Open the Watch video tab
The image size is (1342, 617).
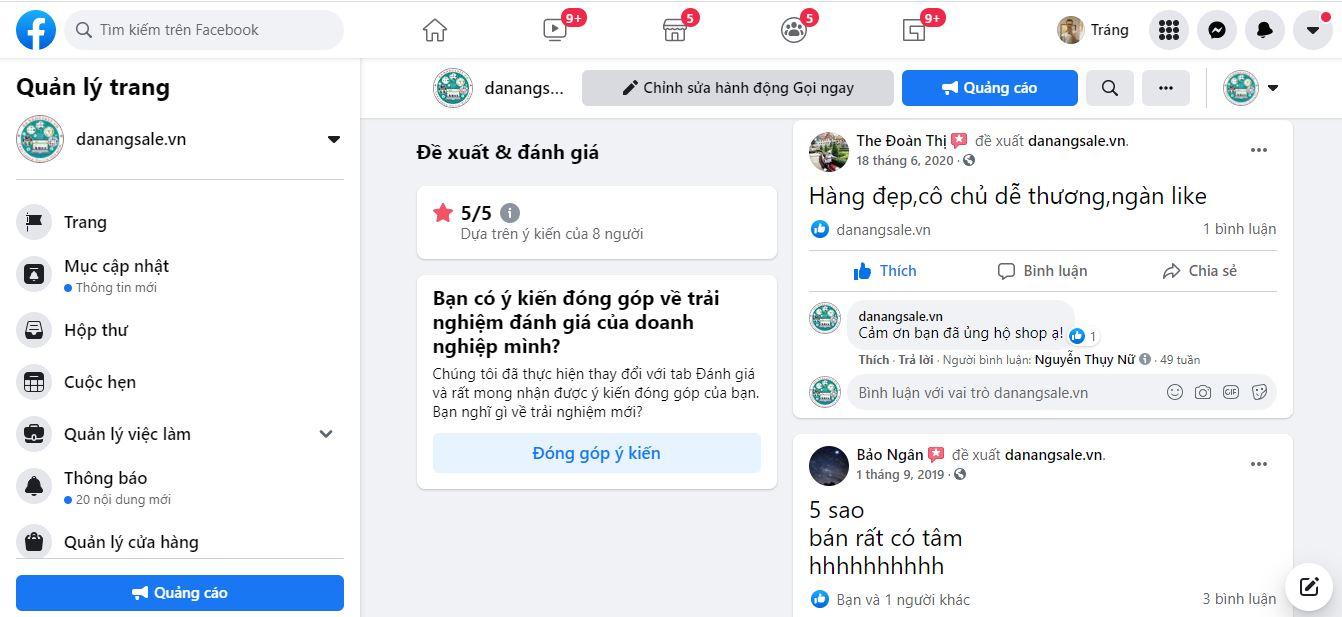[x=555, y=30]
